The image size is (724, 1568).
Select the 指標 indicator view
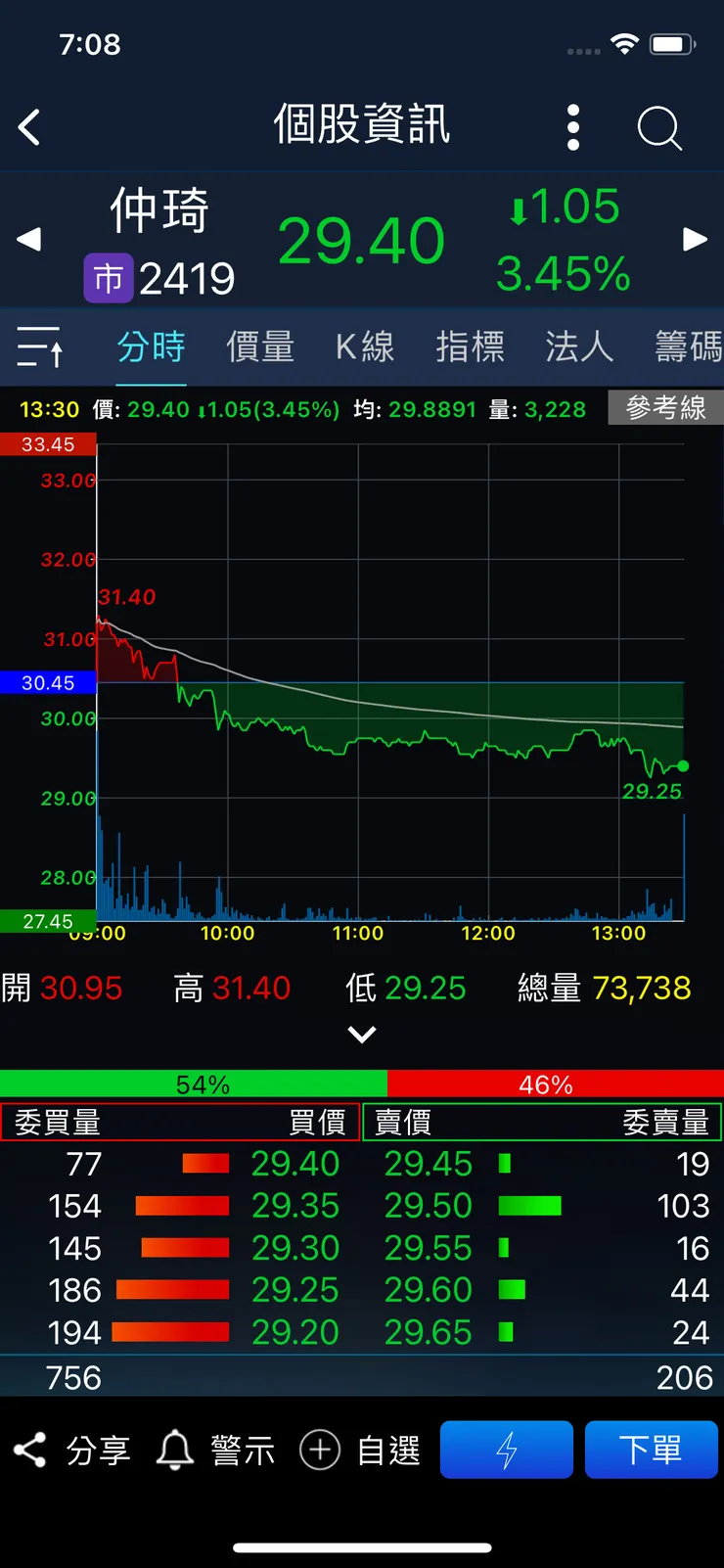471,347
